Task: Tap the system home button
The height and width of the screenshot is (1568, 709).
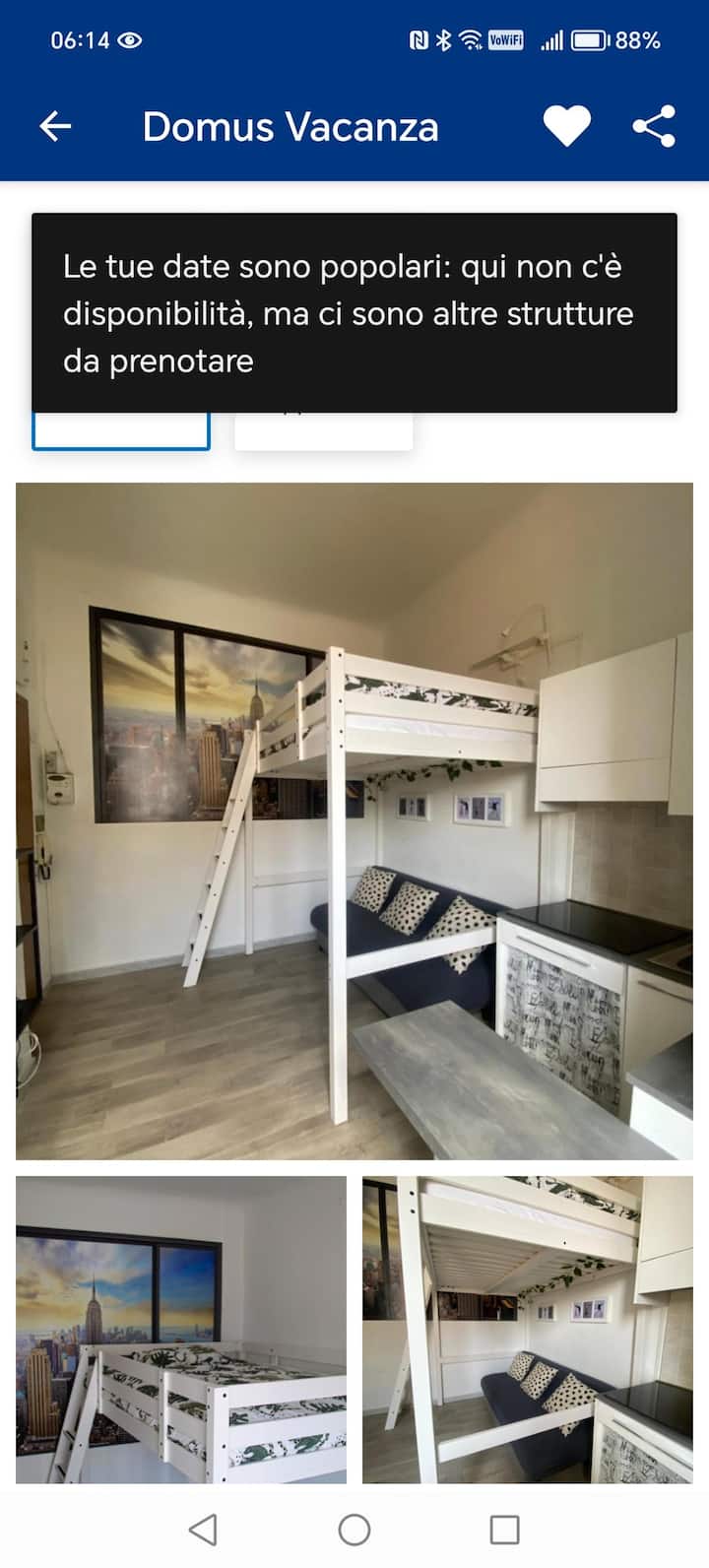Action: pos(354,1530)
